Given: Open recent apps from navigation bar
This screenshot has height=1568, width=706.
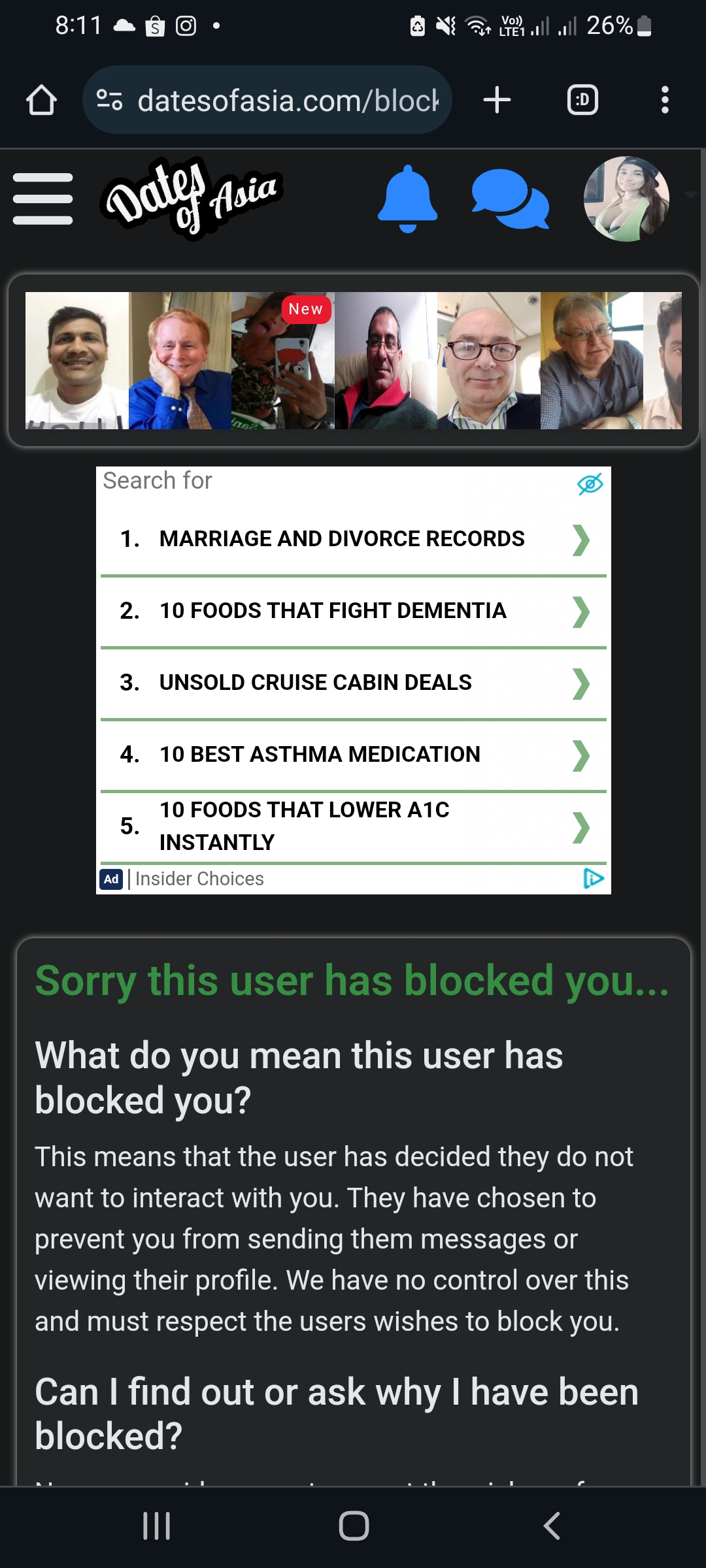Looking at the screenshot, I should click(x=157, y=1526).
